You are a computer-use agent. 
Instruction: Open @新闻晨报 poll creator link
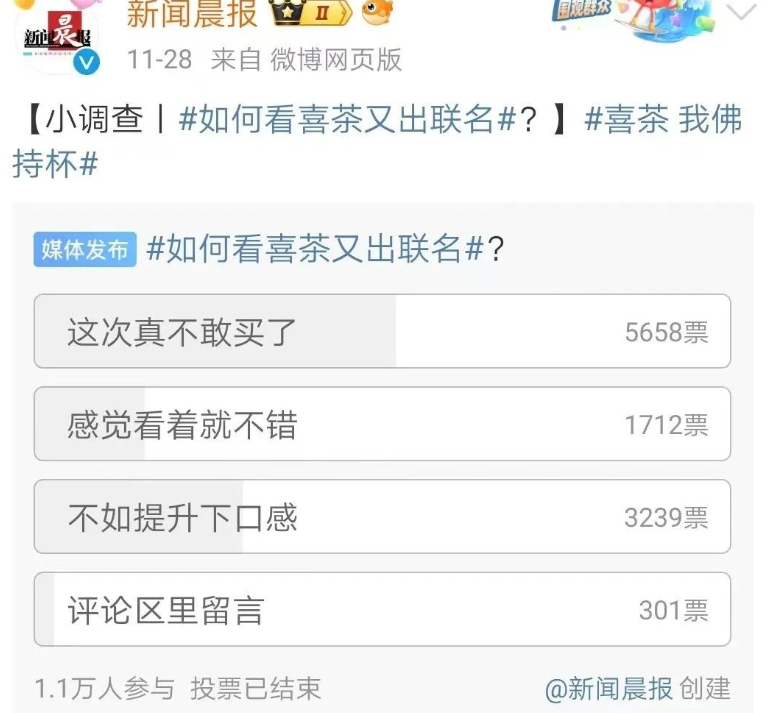tap(608, 688)
